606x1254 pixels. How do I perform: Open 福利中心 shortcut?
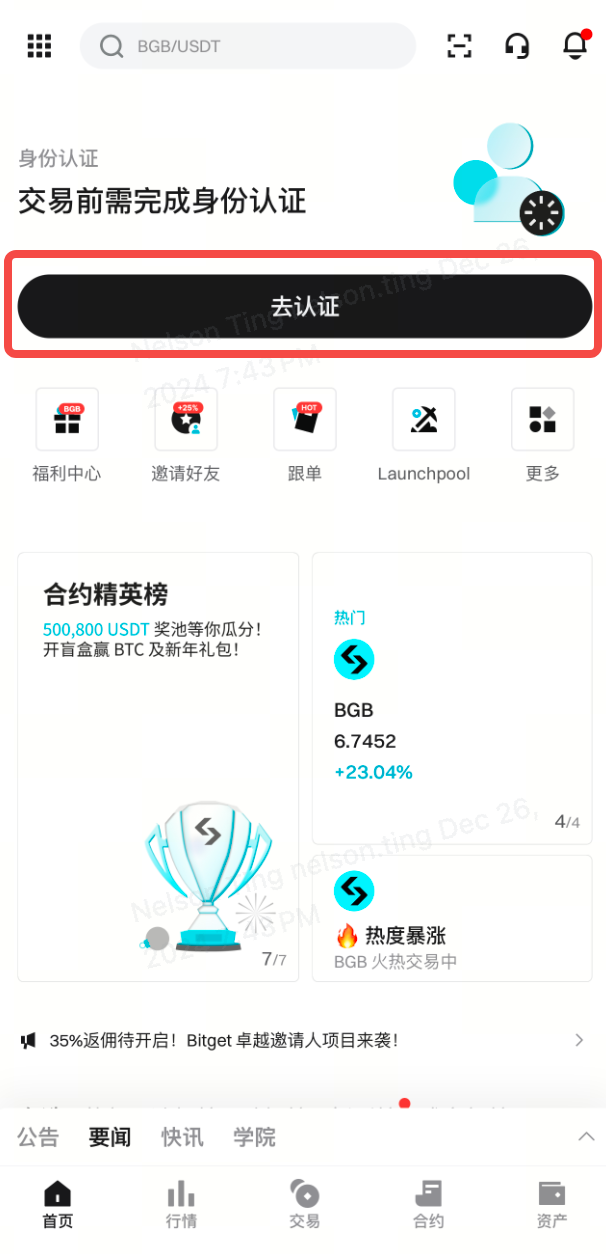[67, 436]
